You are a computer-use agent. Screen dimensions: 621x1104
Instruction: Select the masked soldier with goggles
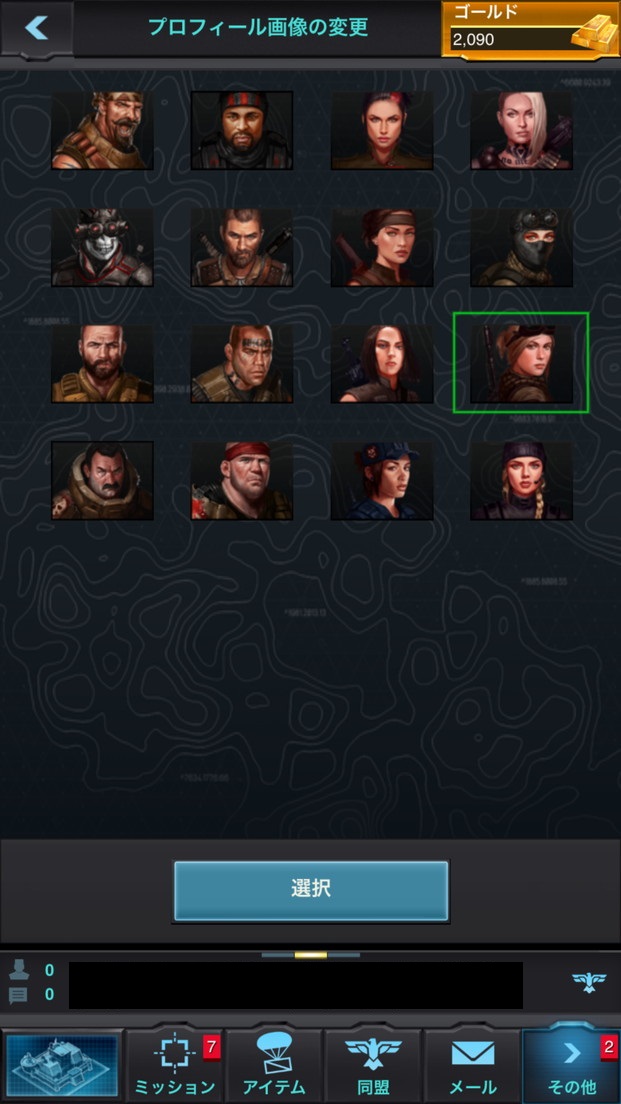521,247
